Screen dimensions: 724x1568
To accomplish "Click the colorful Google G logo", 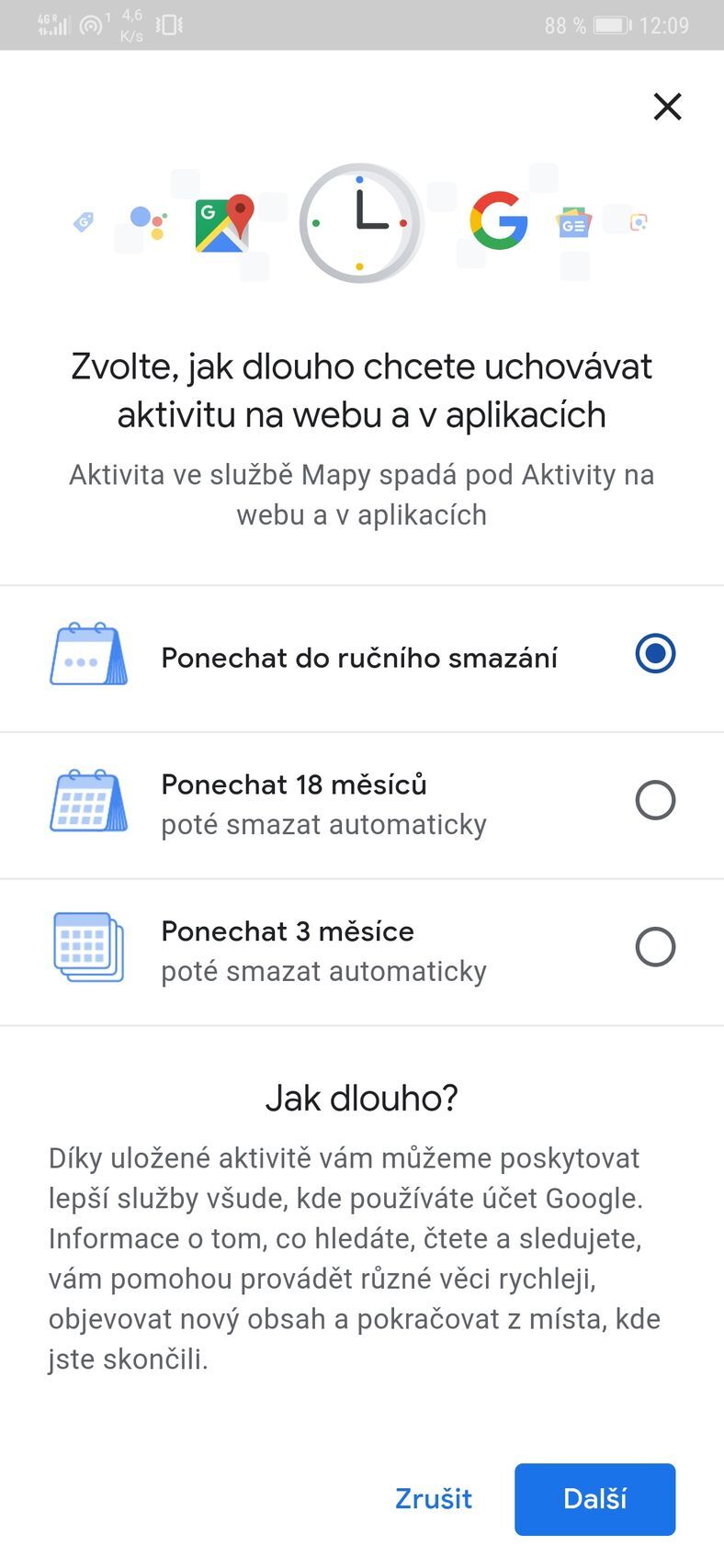I will (497, 220).
